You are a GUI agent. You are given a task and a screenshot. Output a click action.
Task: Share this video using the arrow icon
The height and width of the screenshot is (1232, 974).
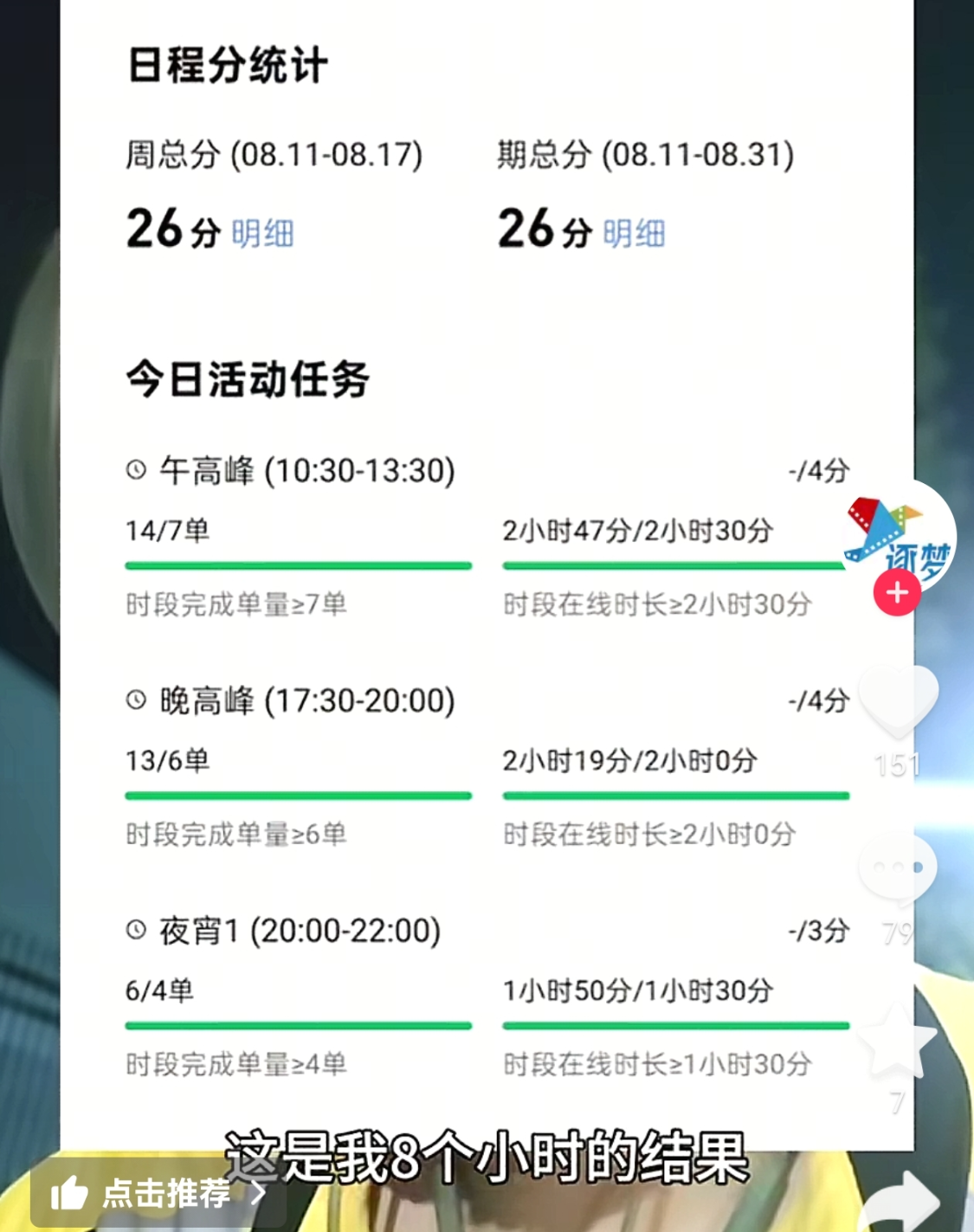click(902, 1202)
